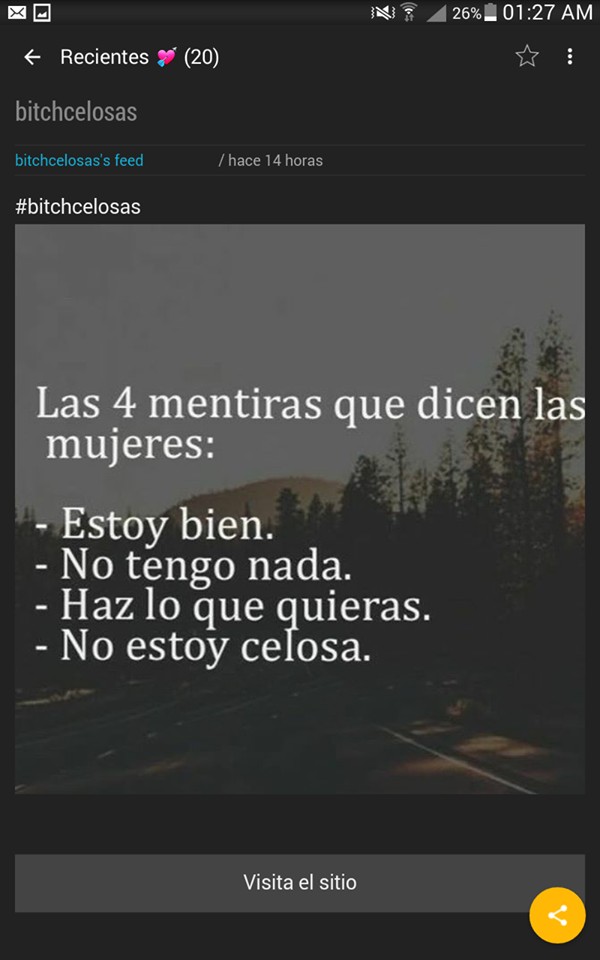The image size is (600, 960).
Task: Open the overflow menu
Action: 570,57
